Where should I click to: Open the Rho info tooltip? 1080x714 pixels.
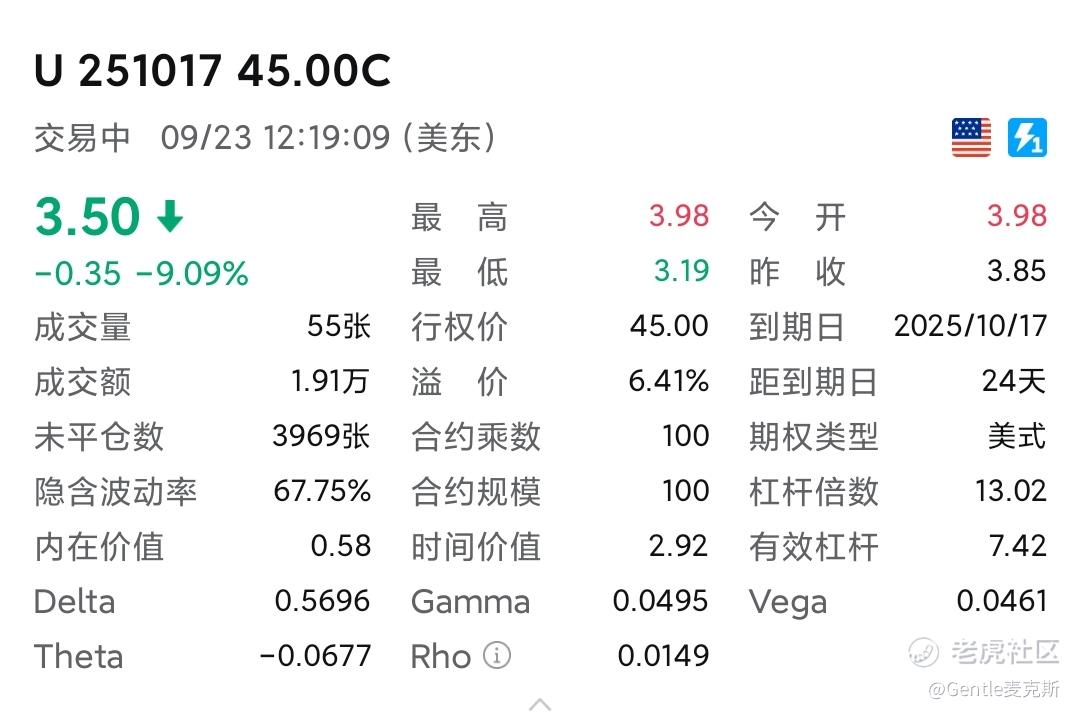[x=497, y=656]
